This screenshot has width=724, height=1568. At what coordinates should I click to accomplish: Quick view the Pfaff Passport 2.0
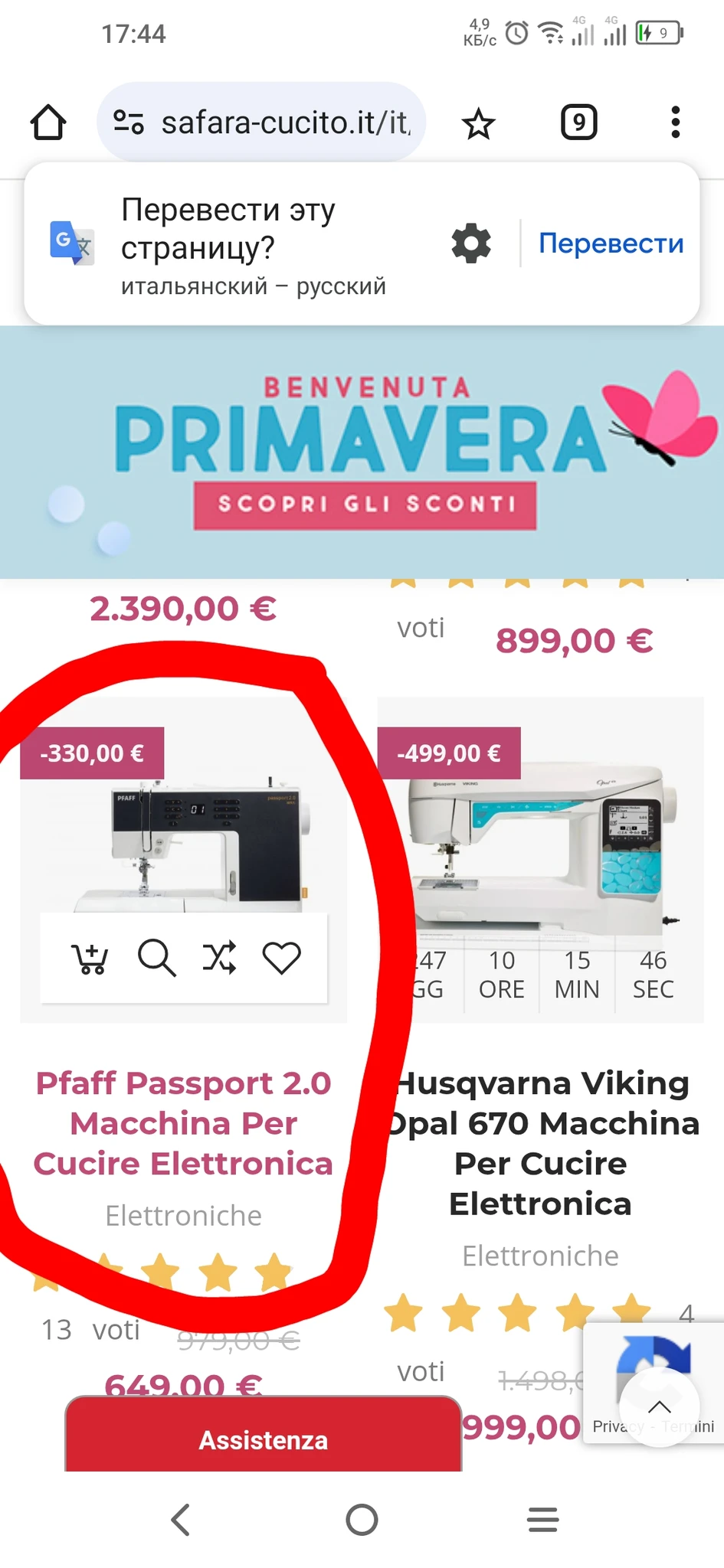(x=156, y=958)
